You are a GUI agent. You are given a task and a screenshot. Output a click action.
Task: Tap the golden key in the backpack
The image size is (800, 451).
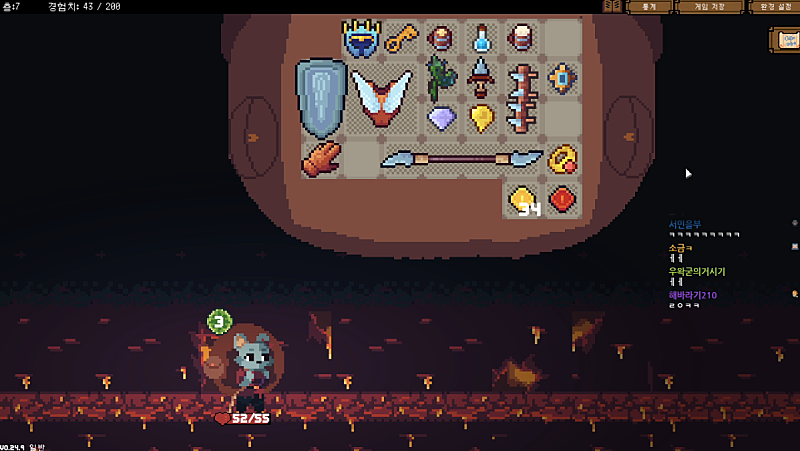[x=401, y=39]
